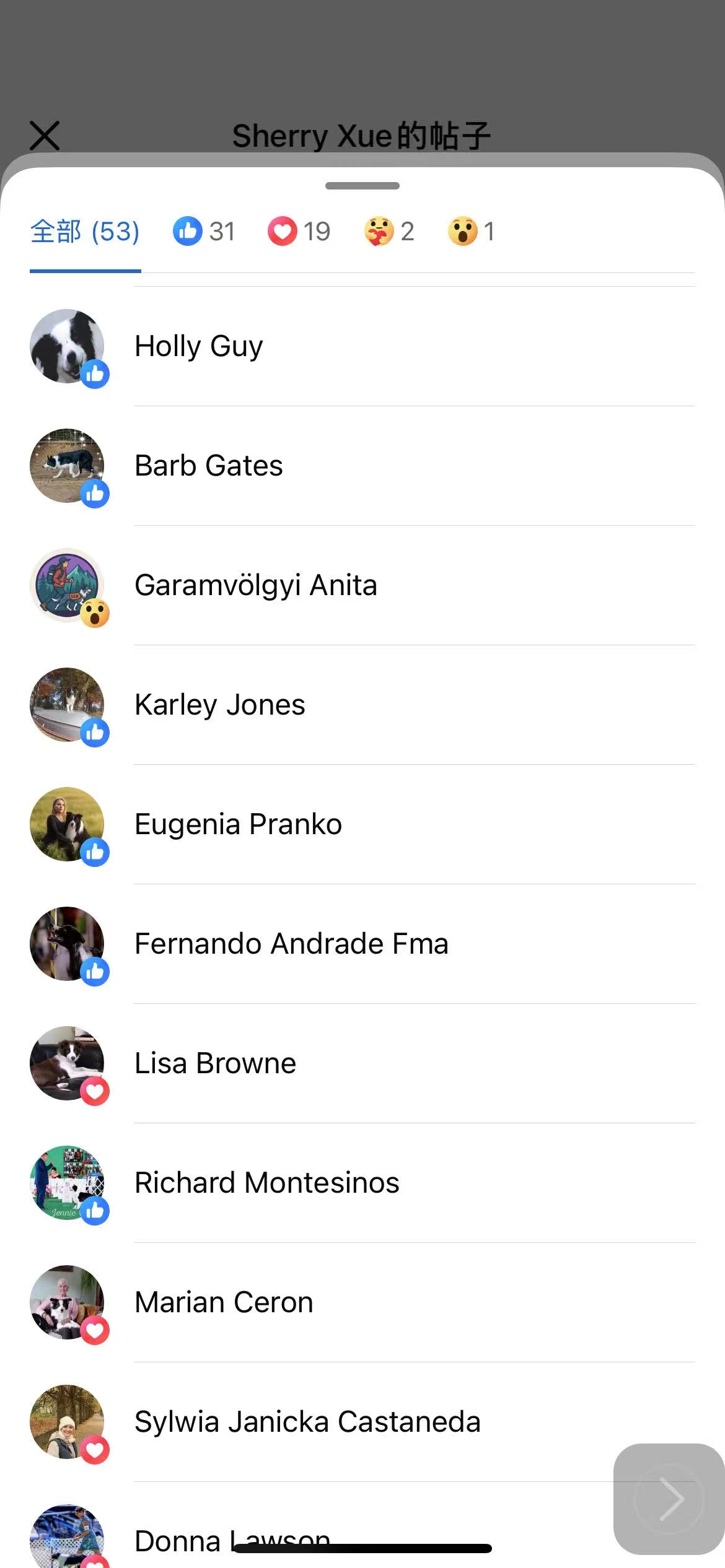Open Marian Ceron's profile

point(224,1302)
